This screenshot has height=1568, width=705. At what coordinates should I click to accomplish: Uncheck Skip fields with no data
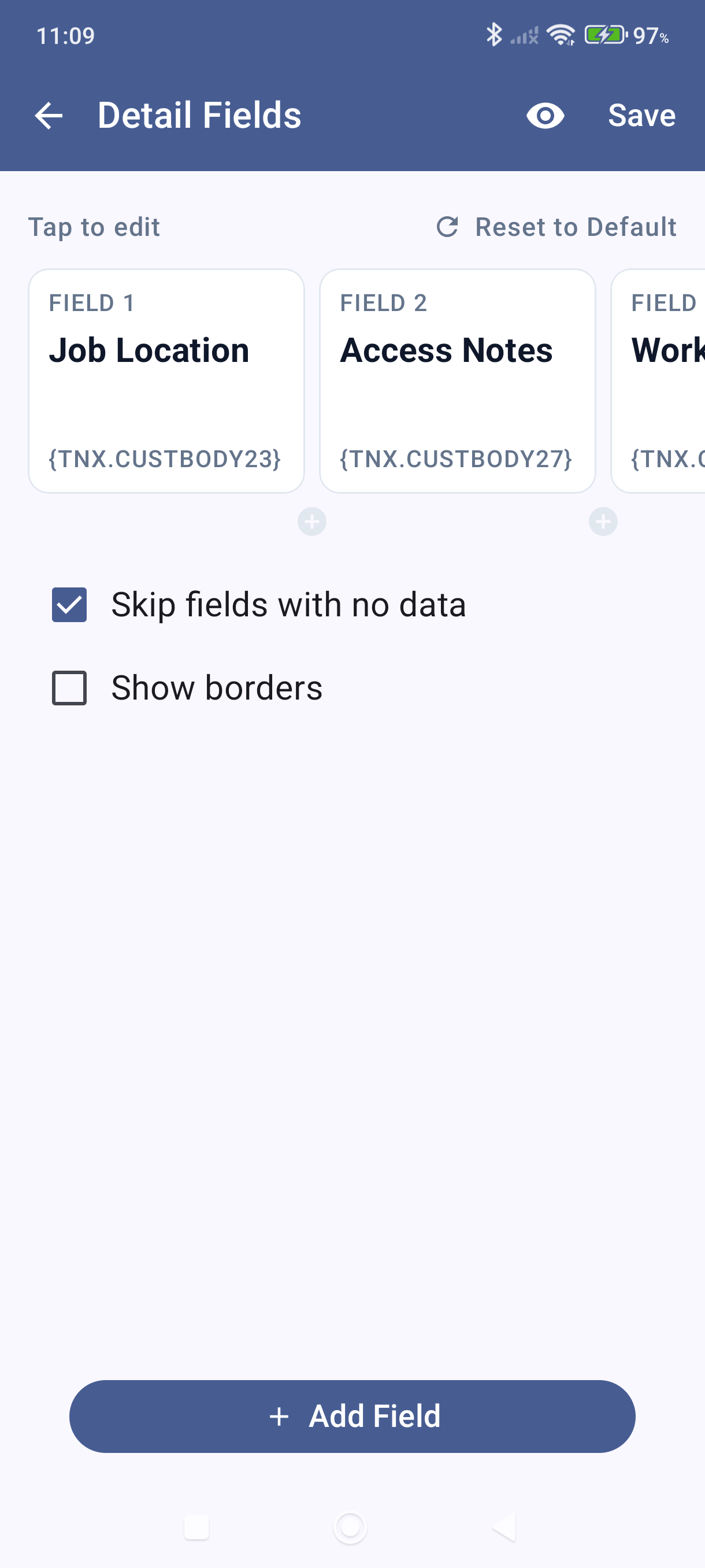(69, 604)
